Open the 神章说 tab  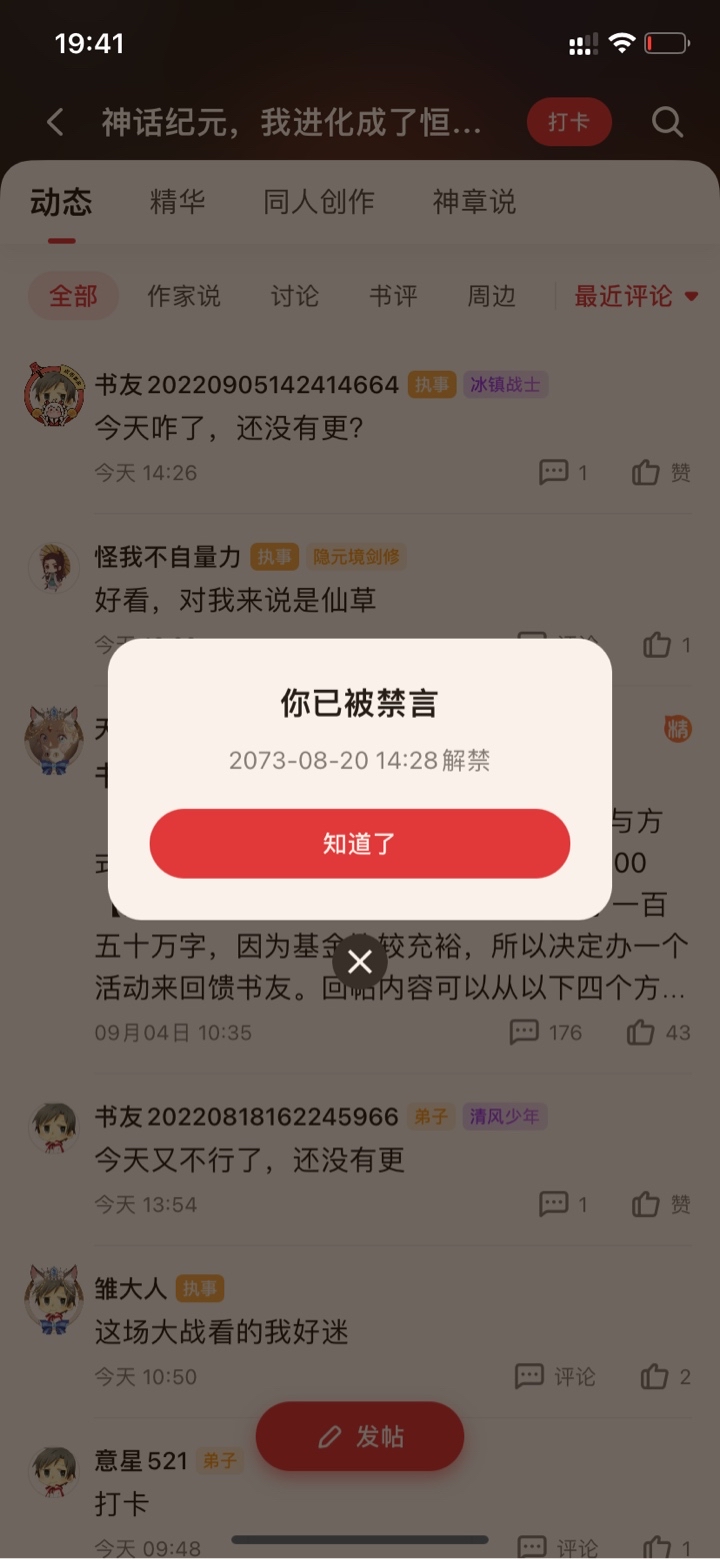tap(474, 202)
